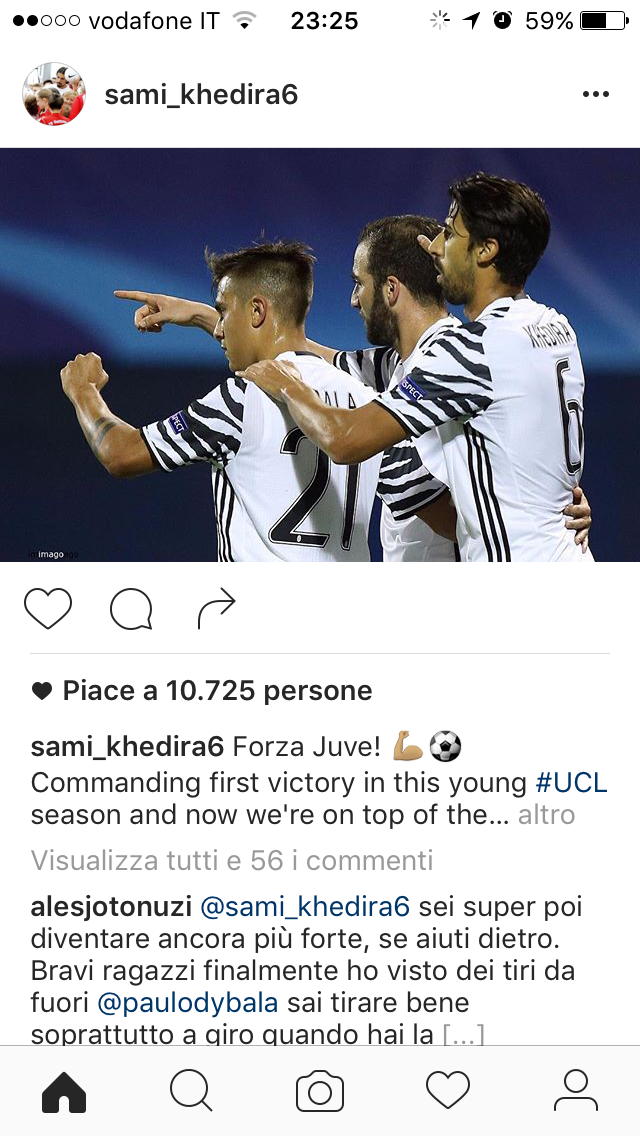Screen dimensions: 640x1136
Task: Open the sami_khedira6 username in the post header
Action: (201, 95)
